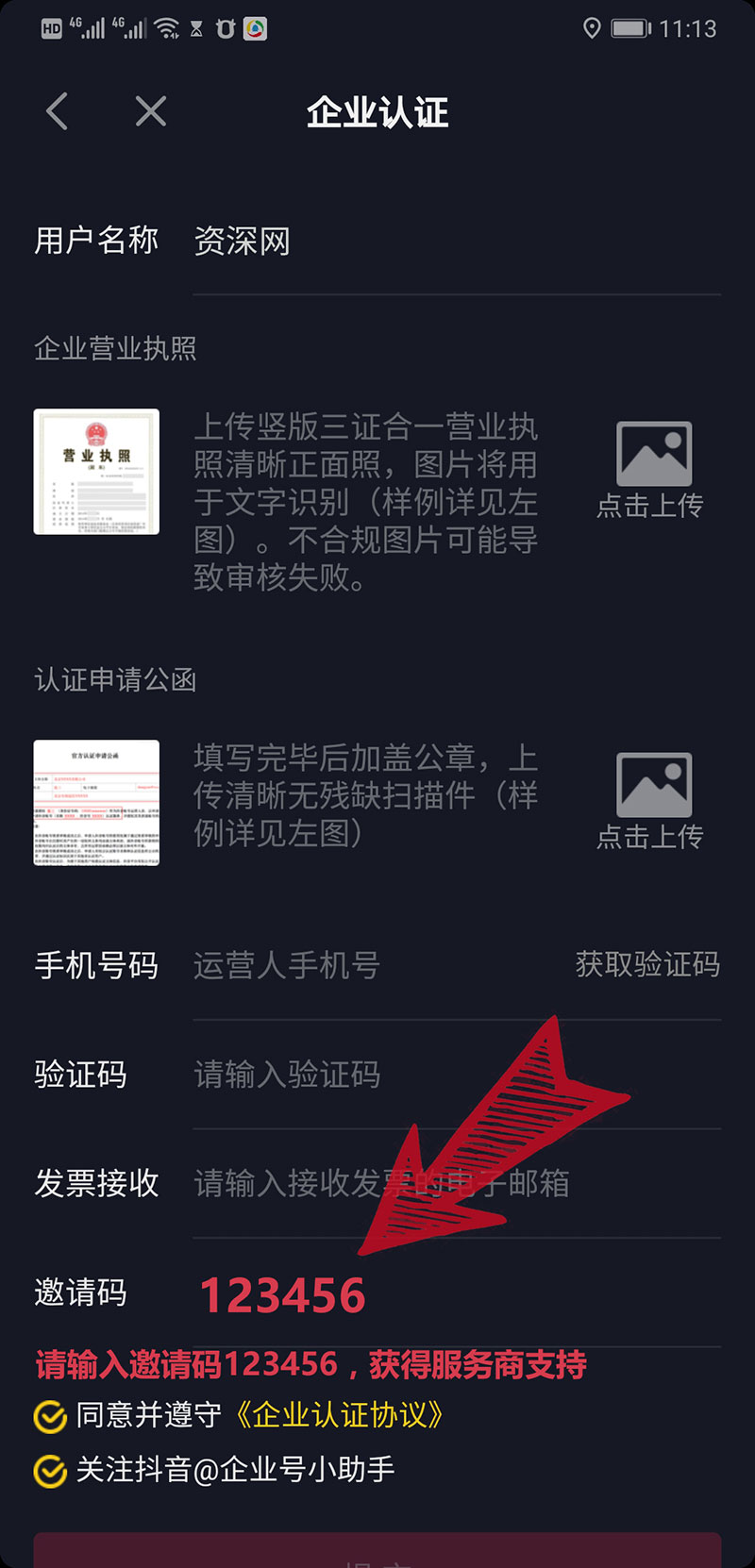Screen dimensions: 755x1568
Task: Check the 关注抖音@企业号小助手 checkbox
Action: (49, 1469)
